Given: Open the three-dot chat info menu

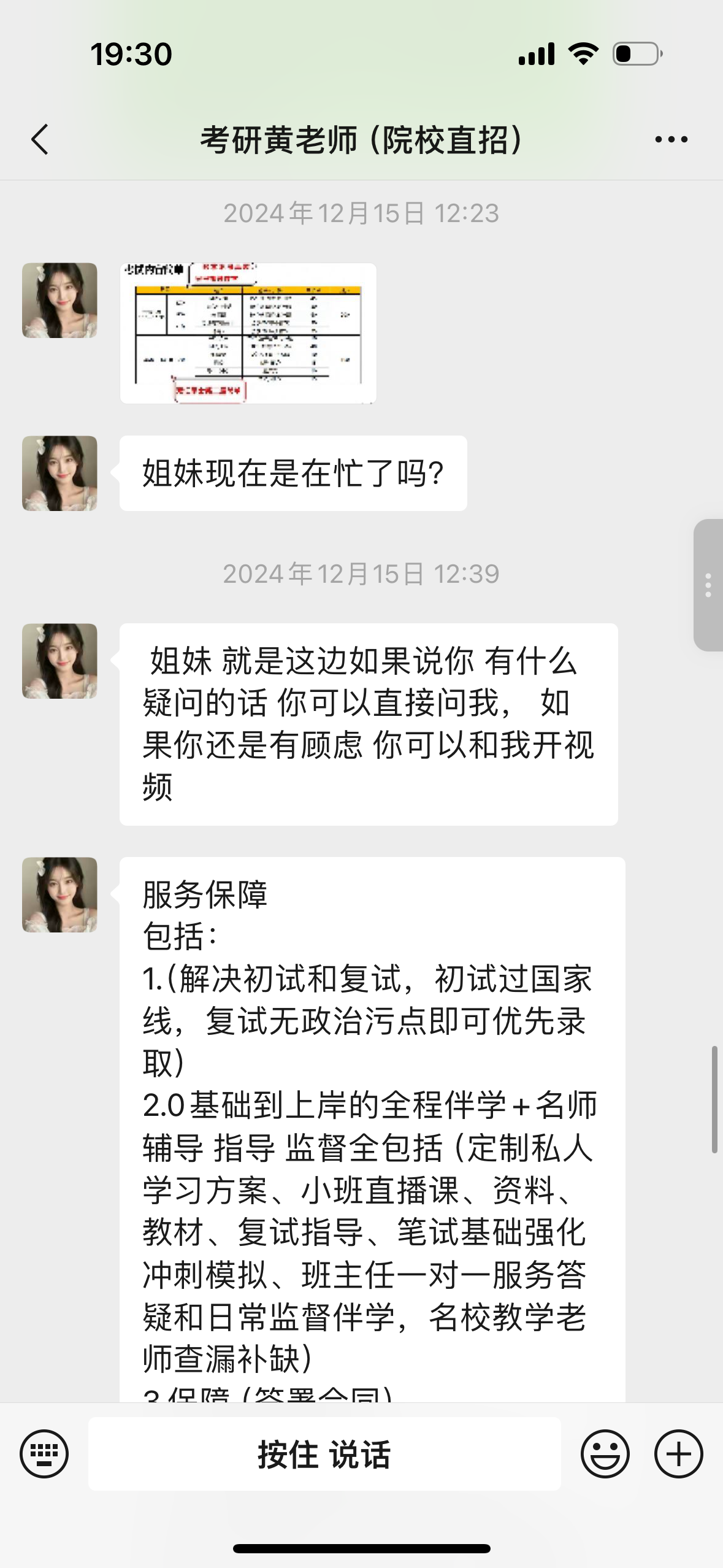Looking at the screenshot, I should click(671, 140).
